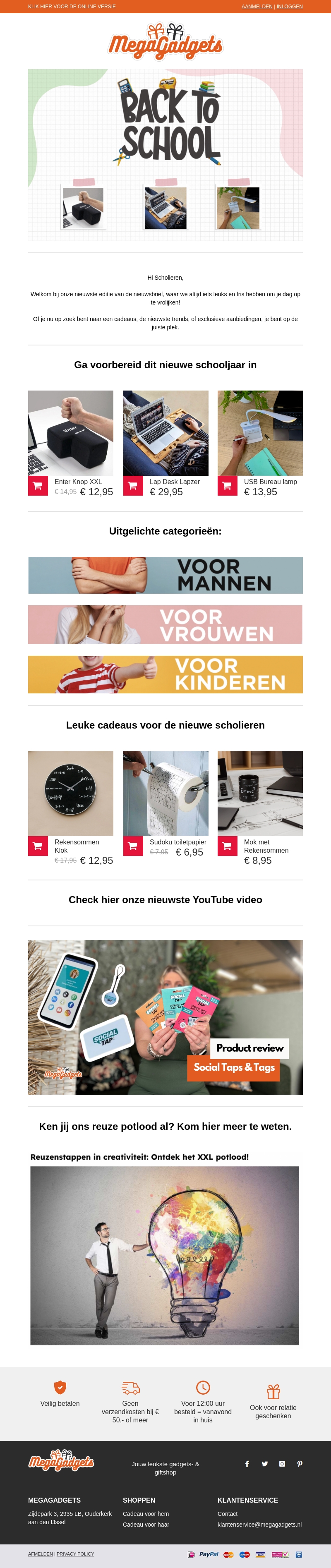
Task: Open the Voor Vrouwen category banner
Action: click(x=165, y=625)
